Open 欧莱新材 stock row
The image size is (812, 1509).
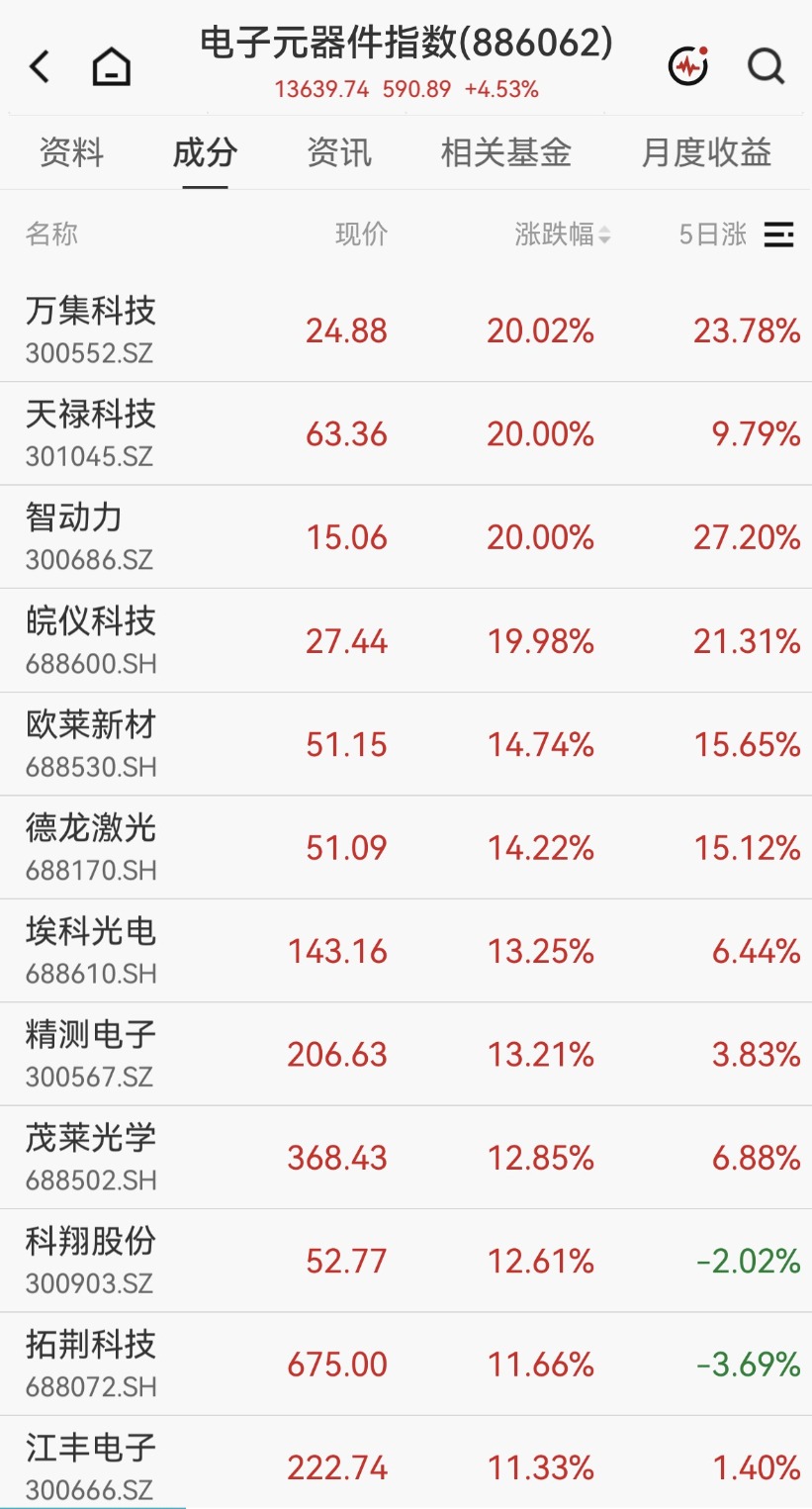pos(406,744)
